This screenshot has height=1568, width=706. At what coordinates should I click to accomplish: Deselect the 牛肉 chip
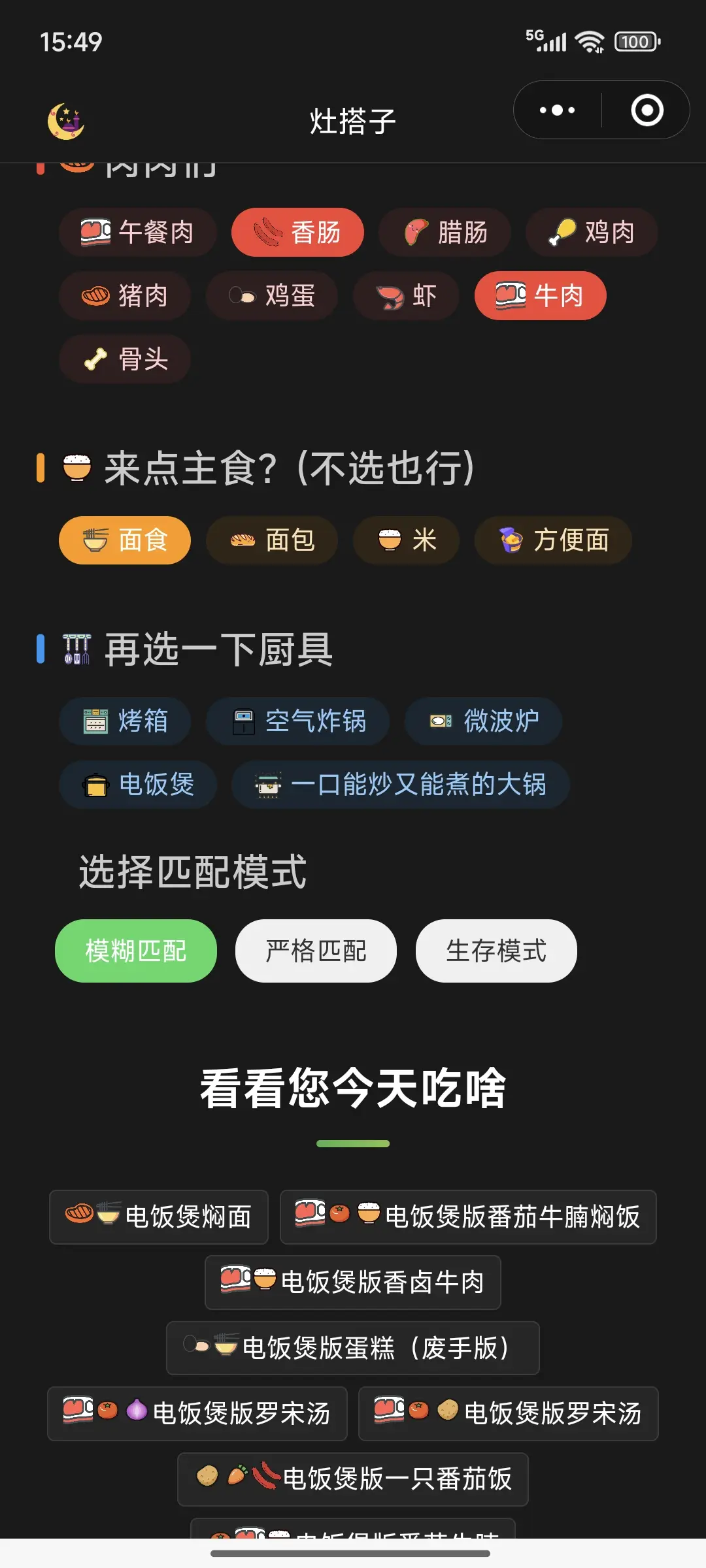coord(540,295)
